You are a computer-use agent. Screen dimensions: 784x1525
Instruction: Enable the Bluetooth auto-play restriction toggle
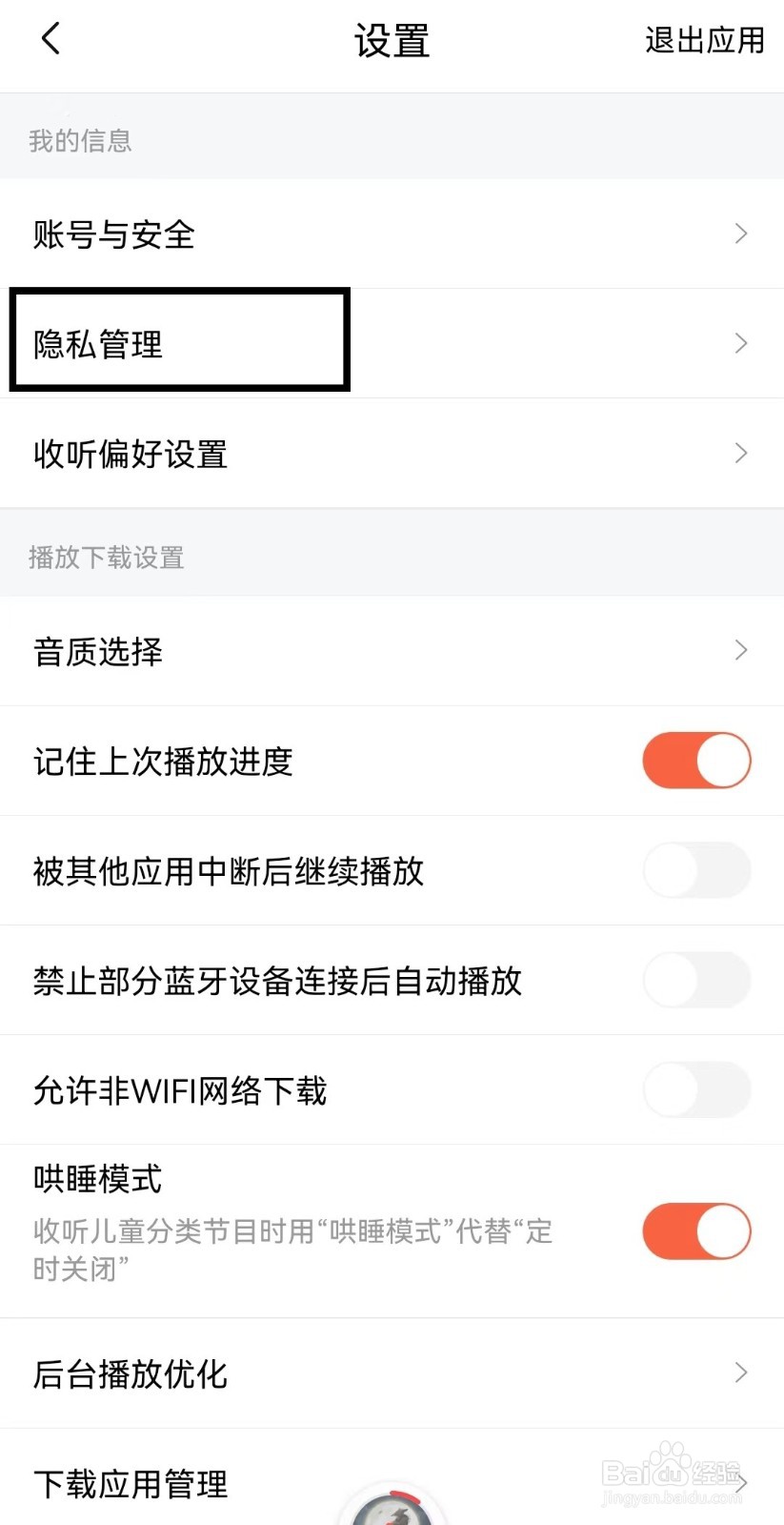696,980
